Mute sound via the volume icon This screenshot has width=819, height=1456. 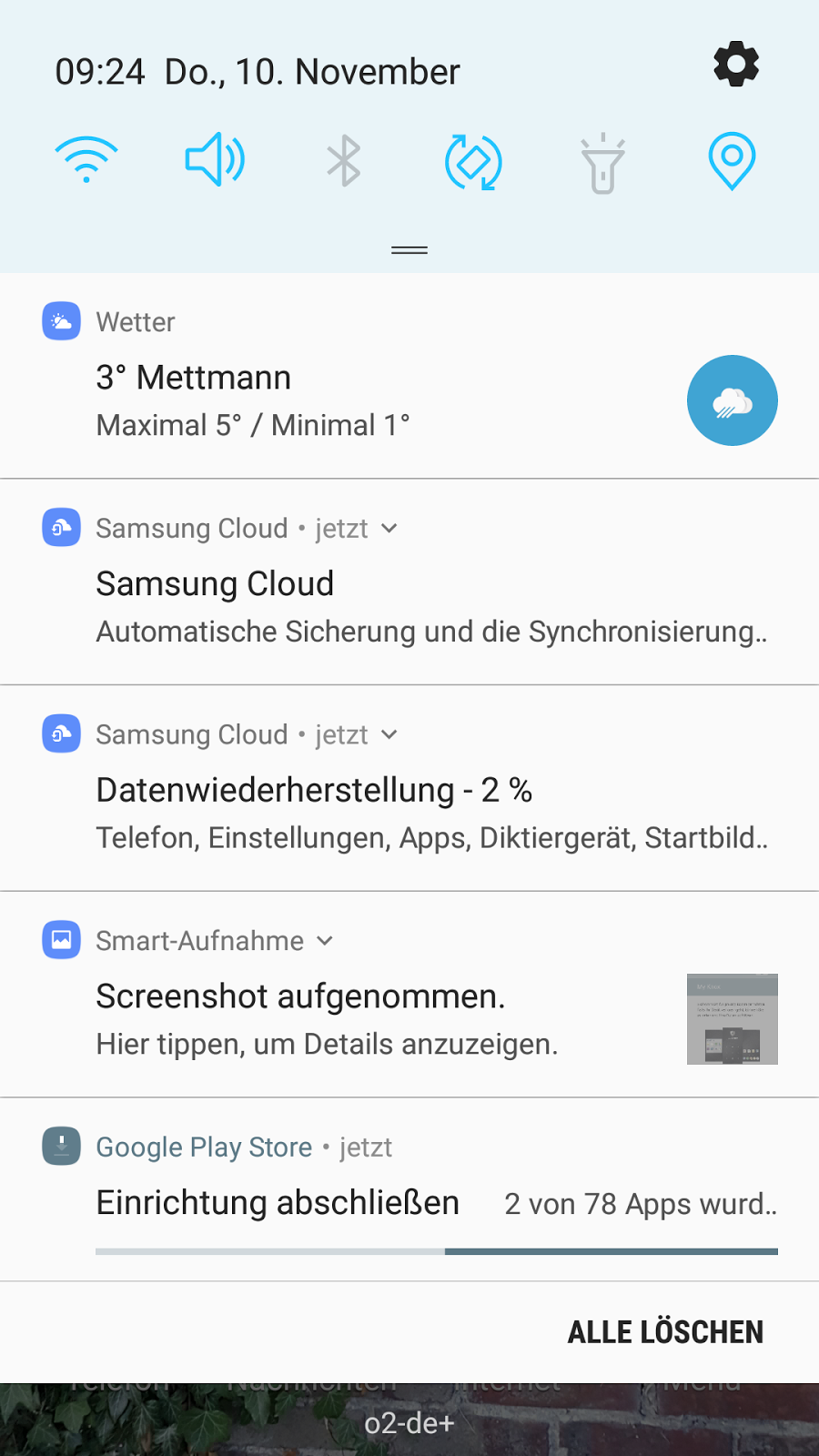tap(215, 159)
